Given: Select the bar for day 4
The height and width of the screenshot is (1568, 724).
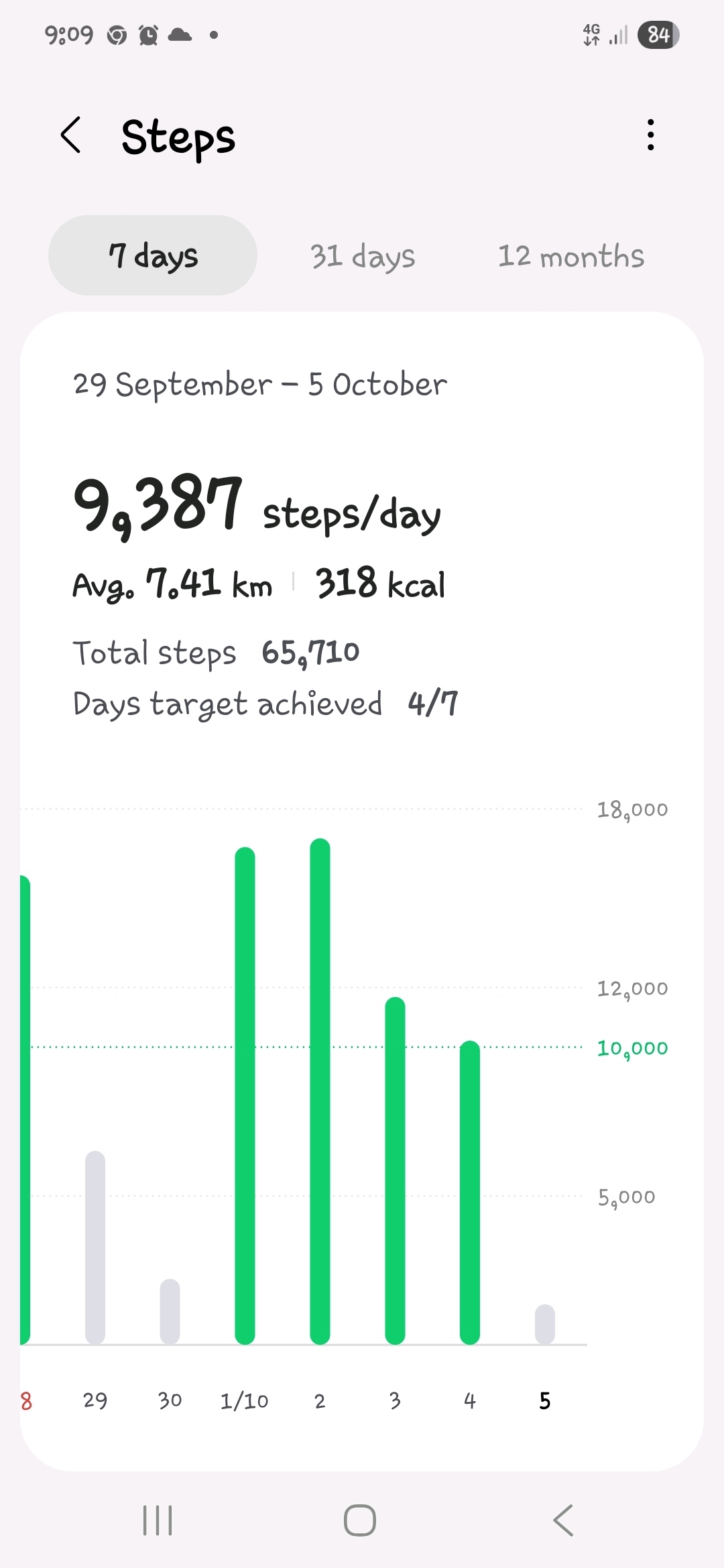Looking at the screenshot, I should point(470,1193).
